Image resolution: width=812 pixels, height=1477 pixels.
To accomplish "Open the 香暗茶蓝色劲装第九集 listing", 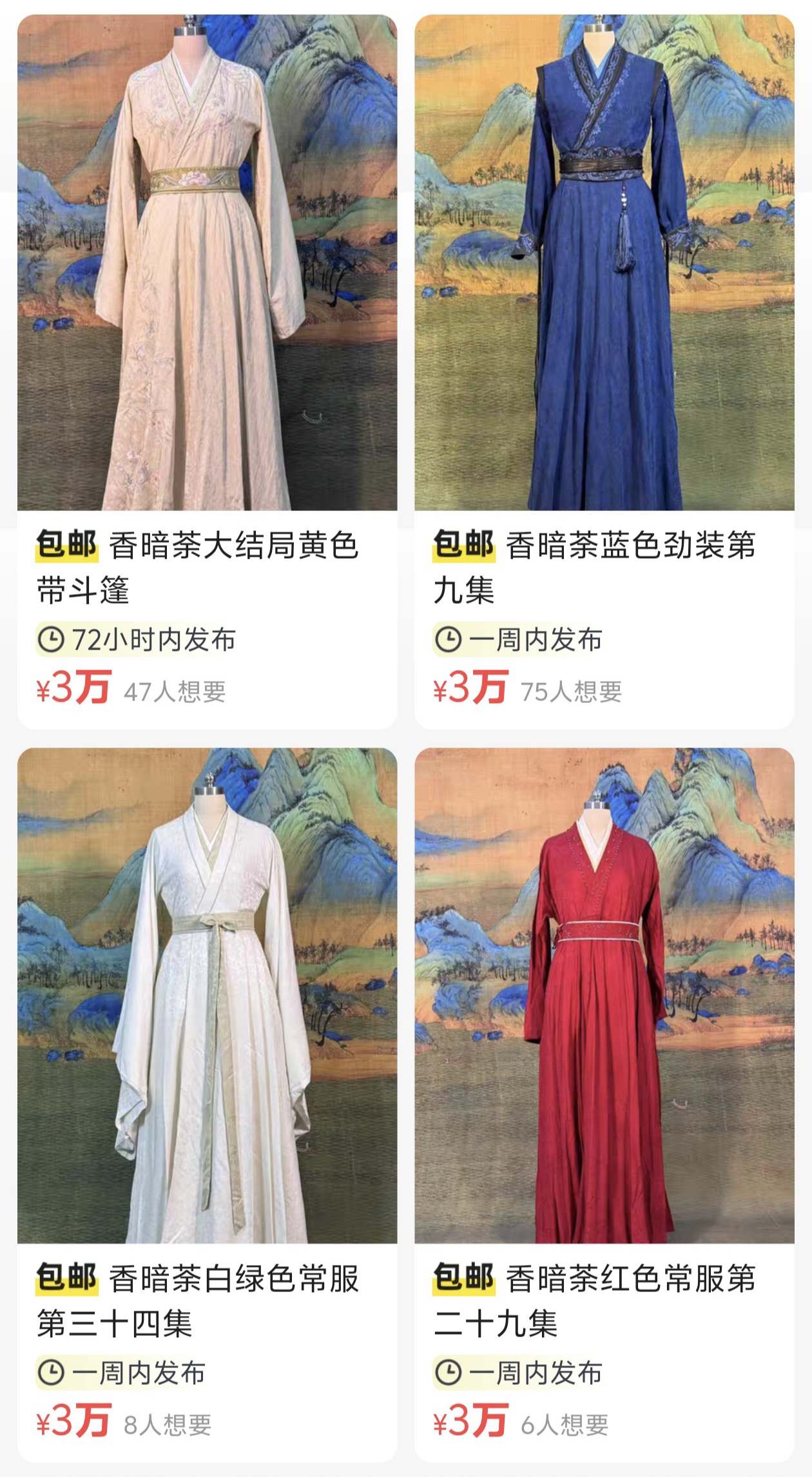I will tap(604, 372).
